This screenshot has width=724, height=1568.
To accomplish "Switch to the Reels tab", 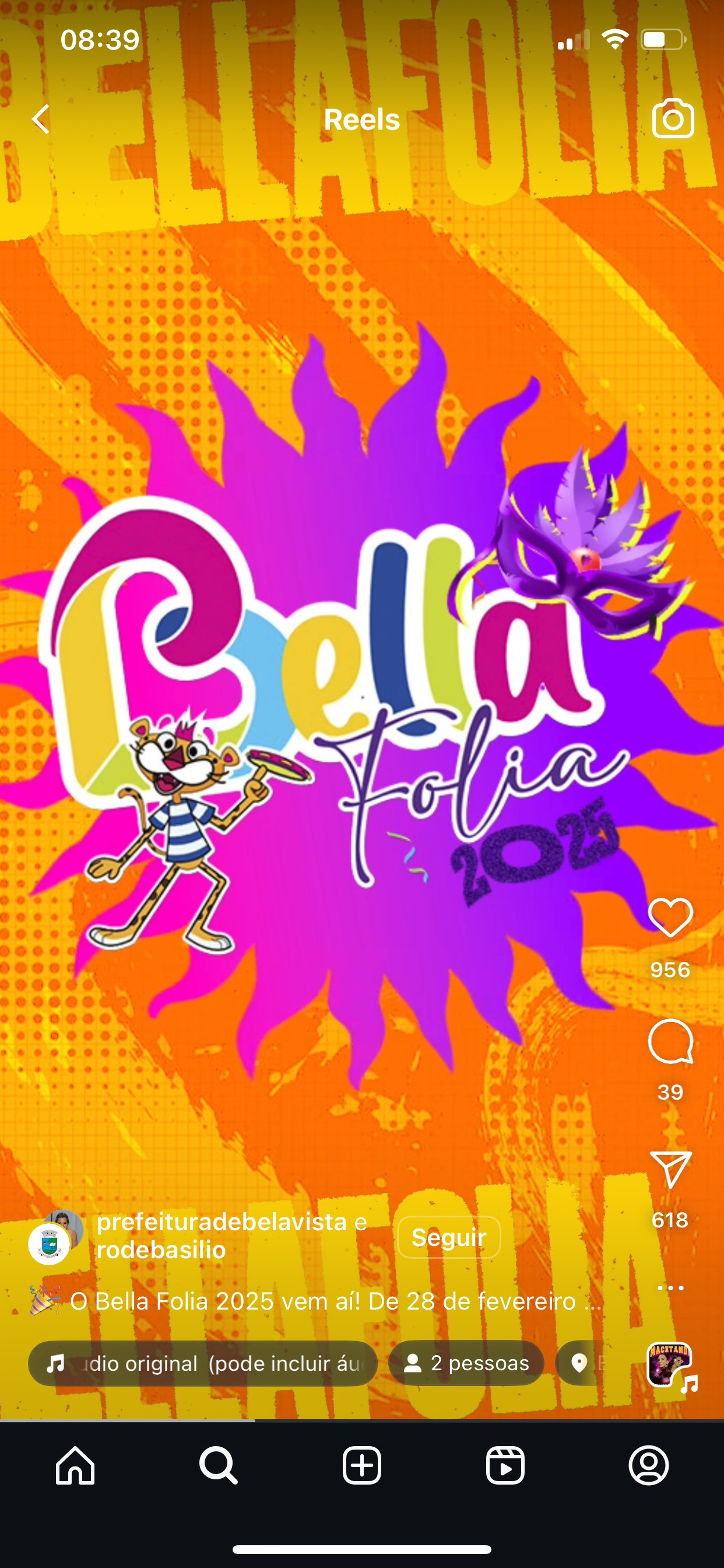I will [x=505, y=1465].
